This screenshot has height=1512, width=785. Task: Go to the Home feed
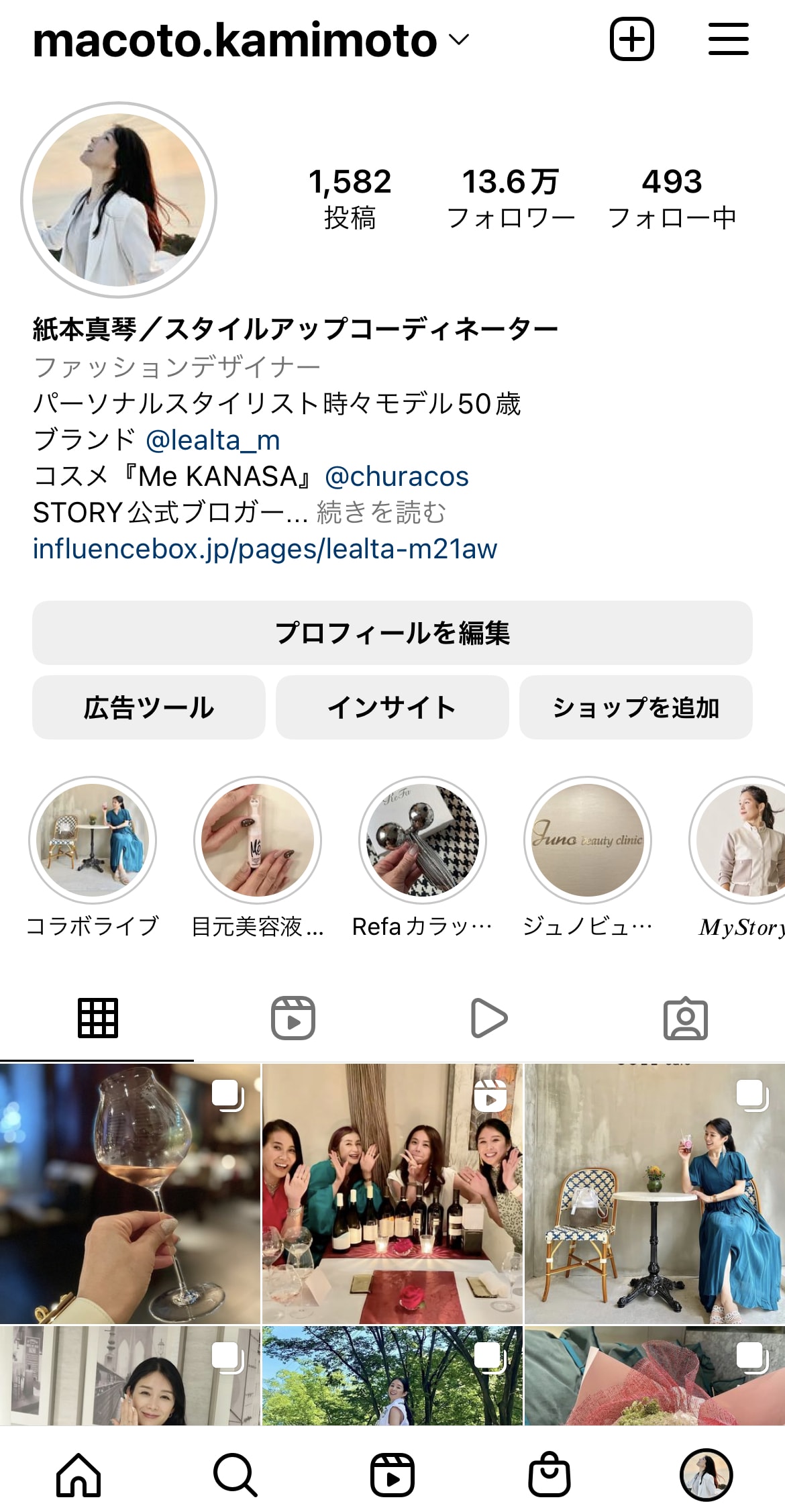[78, 1476]
